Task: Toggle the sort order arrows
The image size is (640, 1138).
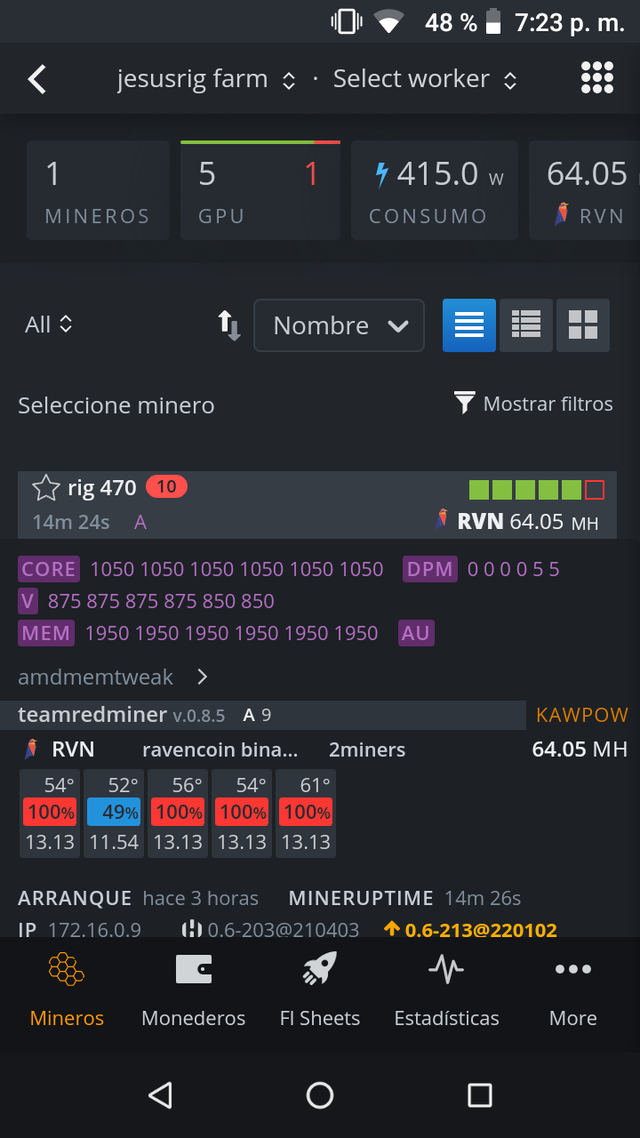Action: click(x=229, y=325)
